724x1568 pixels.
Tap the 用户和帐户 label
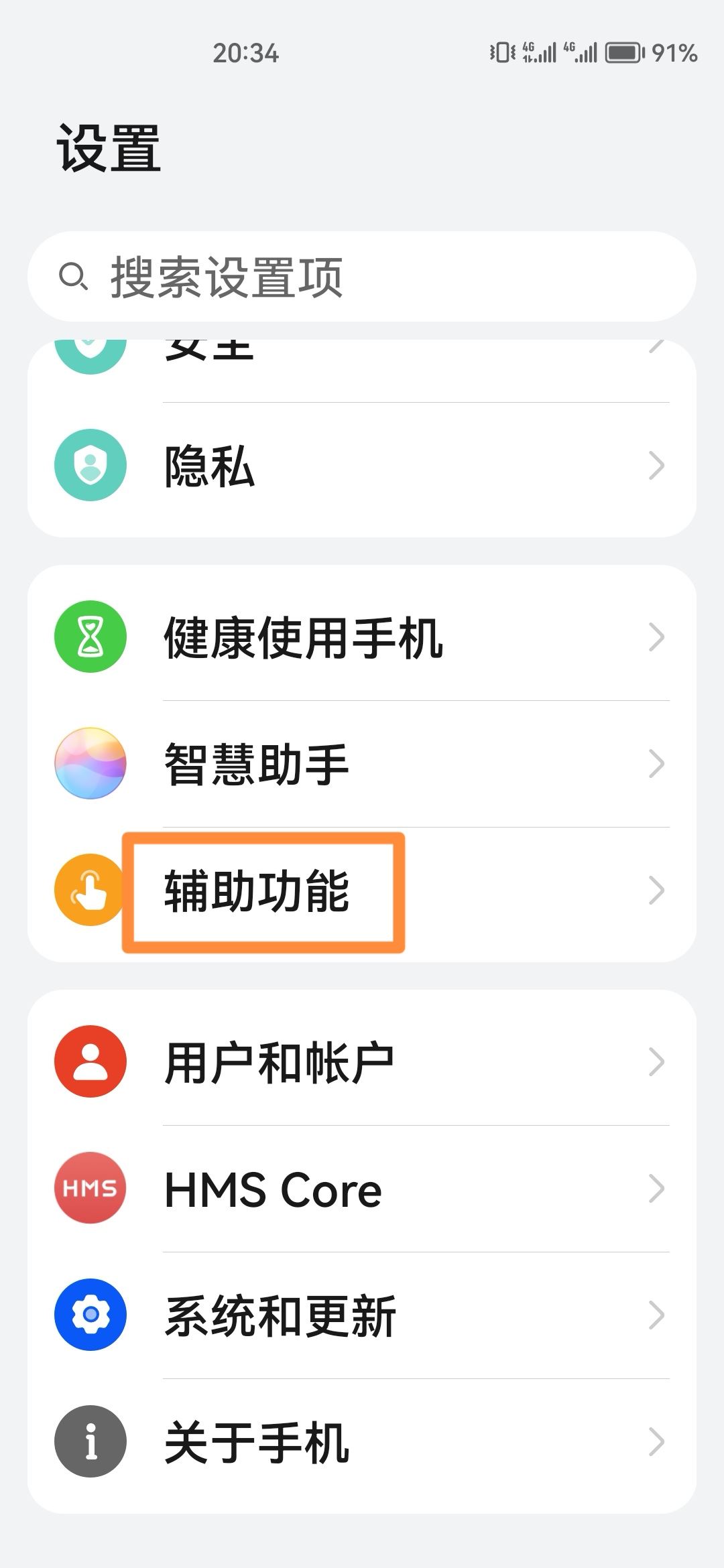pos(280,1061)
